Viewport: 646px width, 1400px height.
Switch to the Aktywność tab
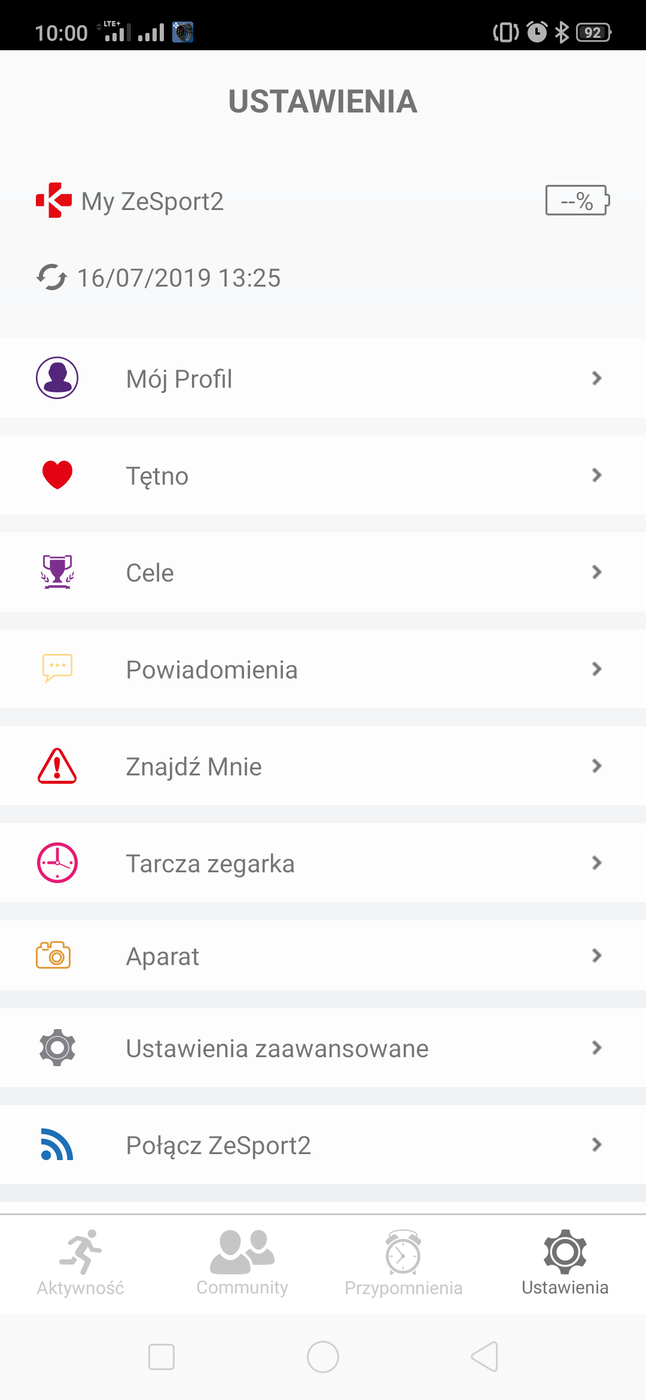click(x=80, y=1264)
